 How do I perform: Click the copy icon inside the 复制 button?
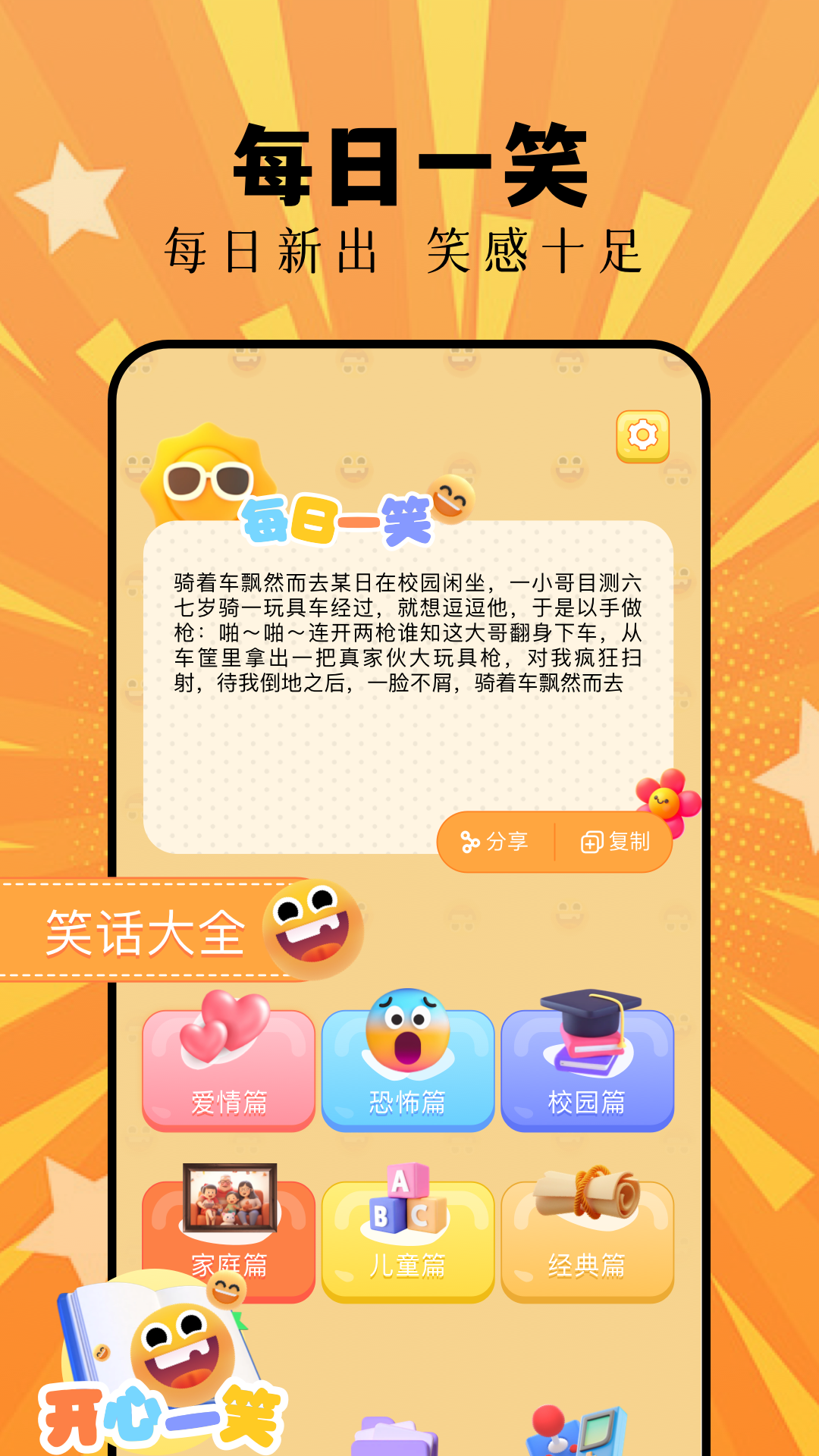591,840
